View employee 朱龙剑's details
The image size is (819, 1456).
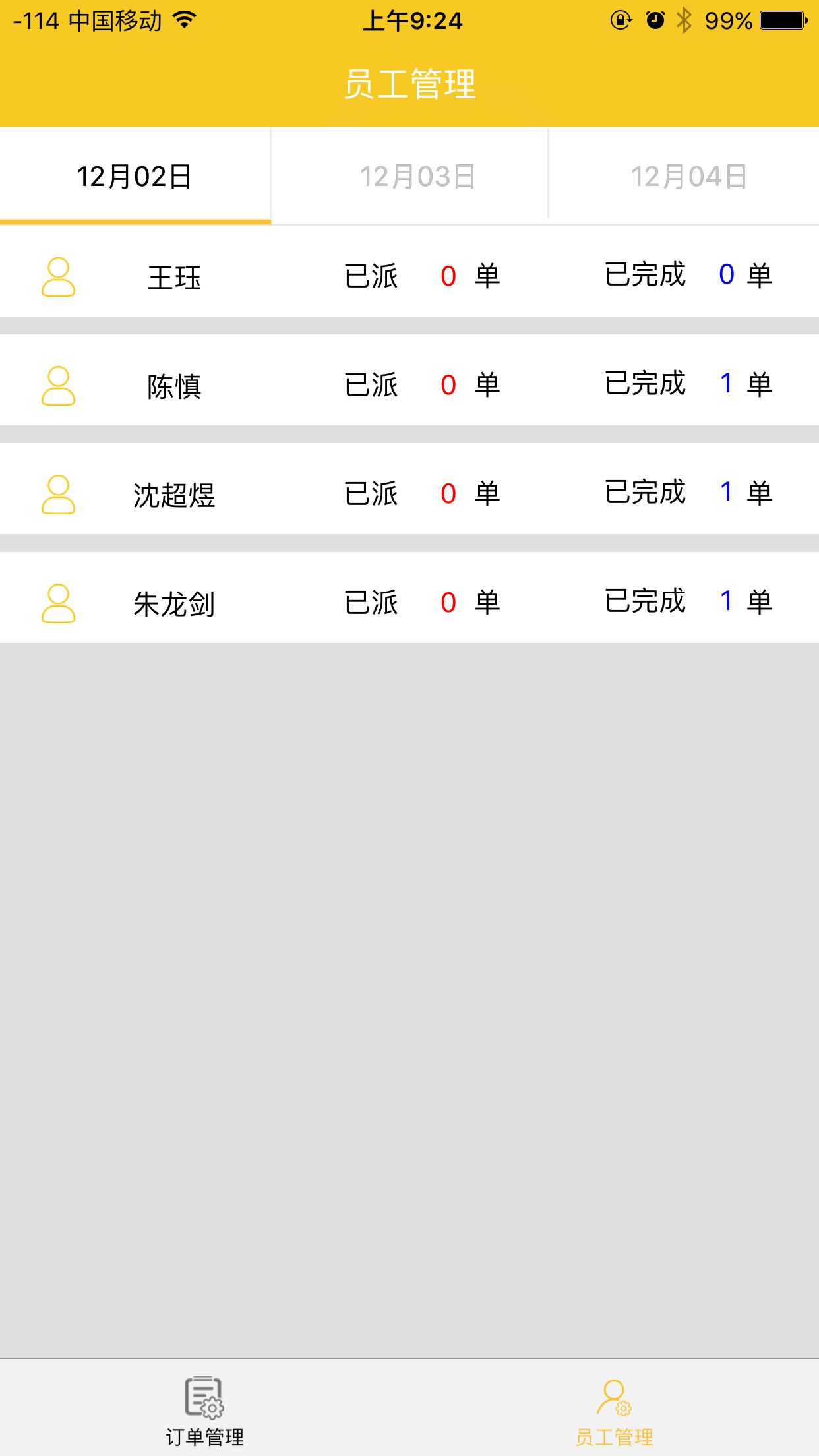click(409, 602)
